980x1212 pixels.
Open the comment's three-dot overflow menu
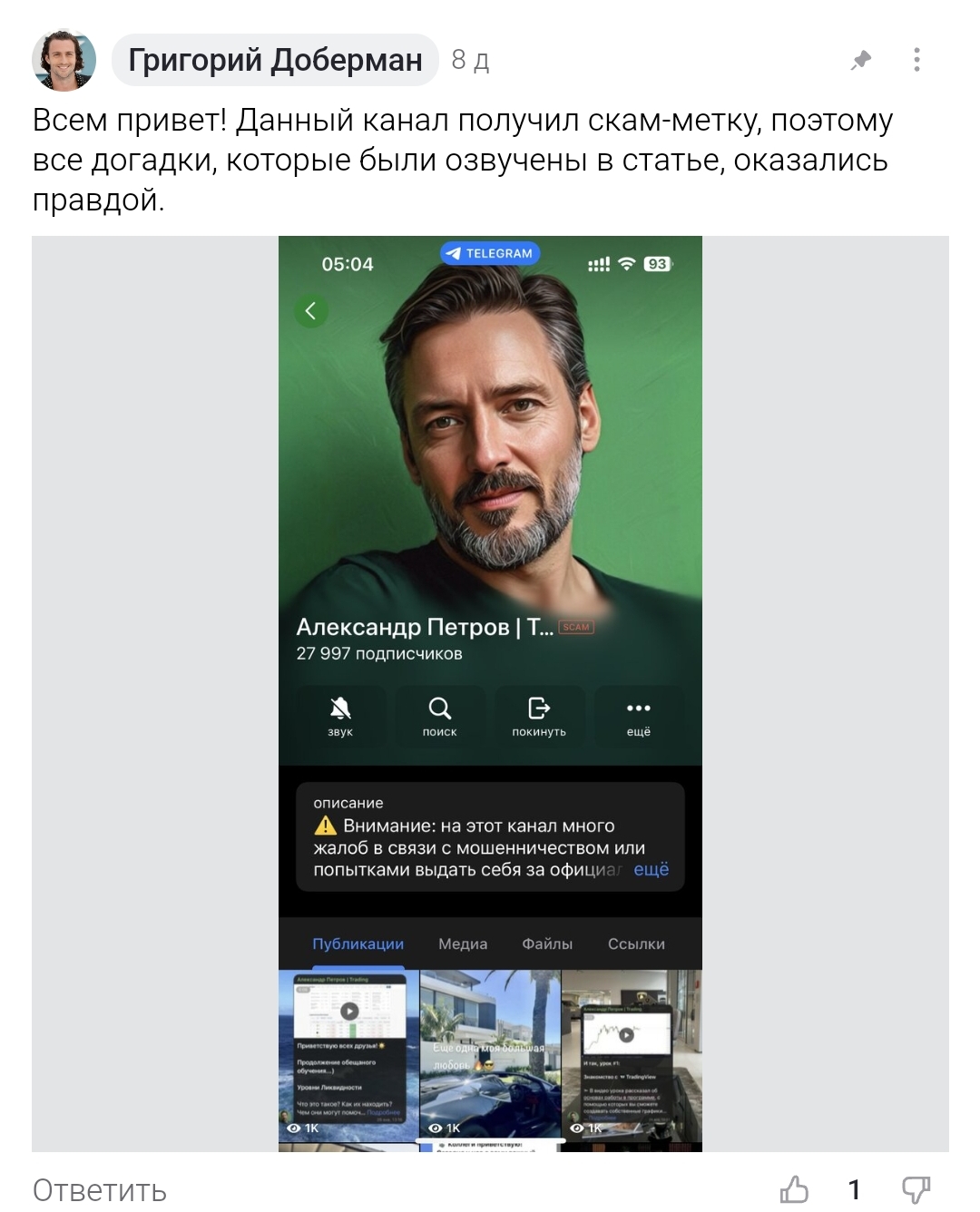click(916, 60)
